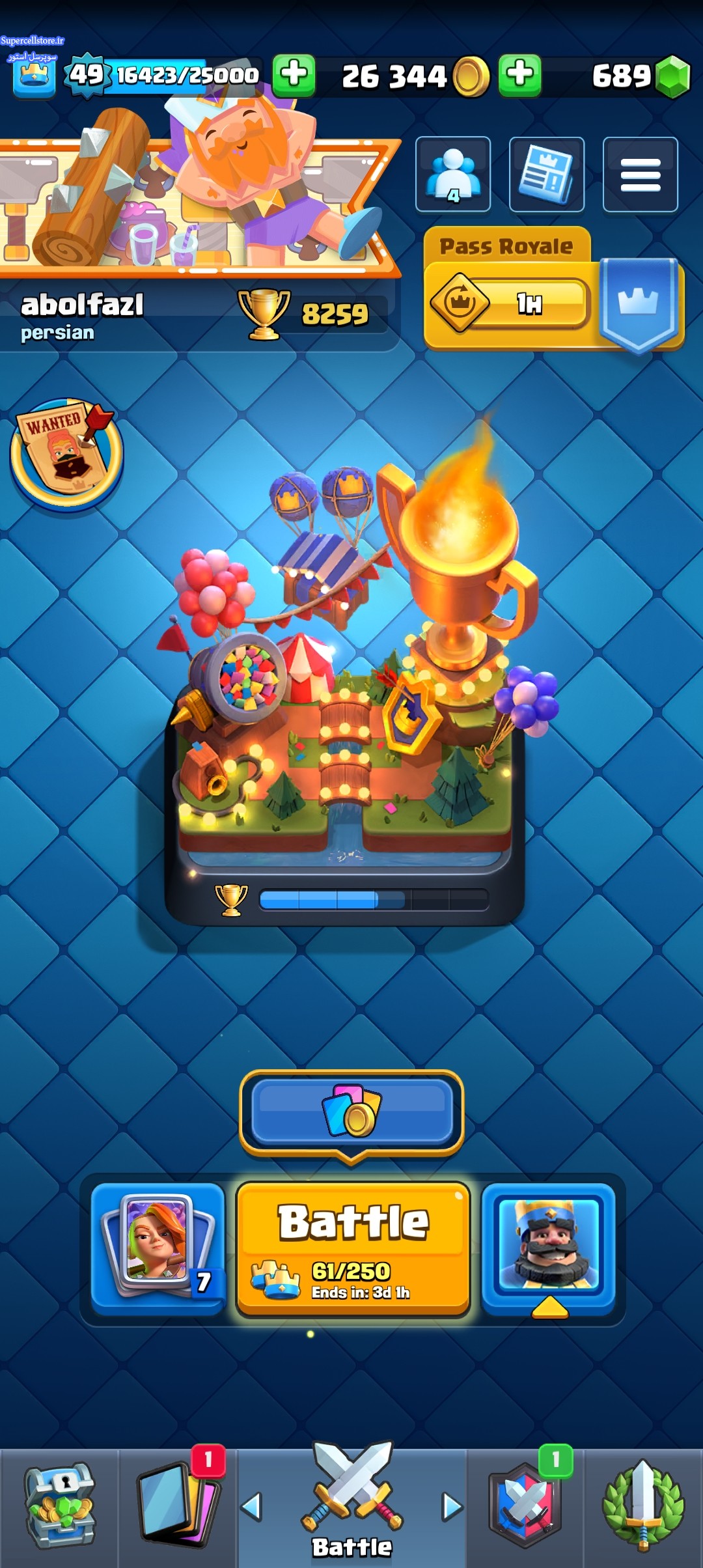Open the Pass Royale panel
Image resolution: width=703 pixels, height=1568 pixels.
click(x=553, y=290)
